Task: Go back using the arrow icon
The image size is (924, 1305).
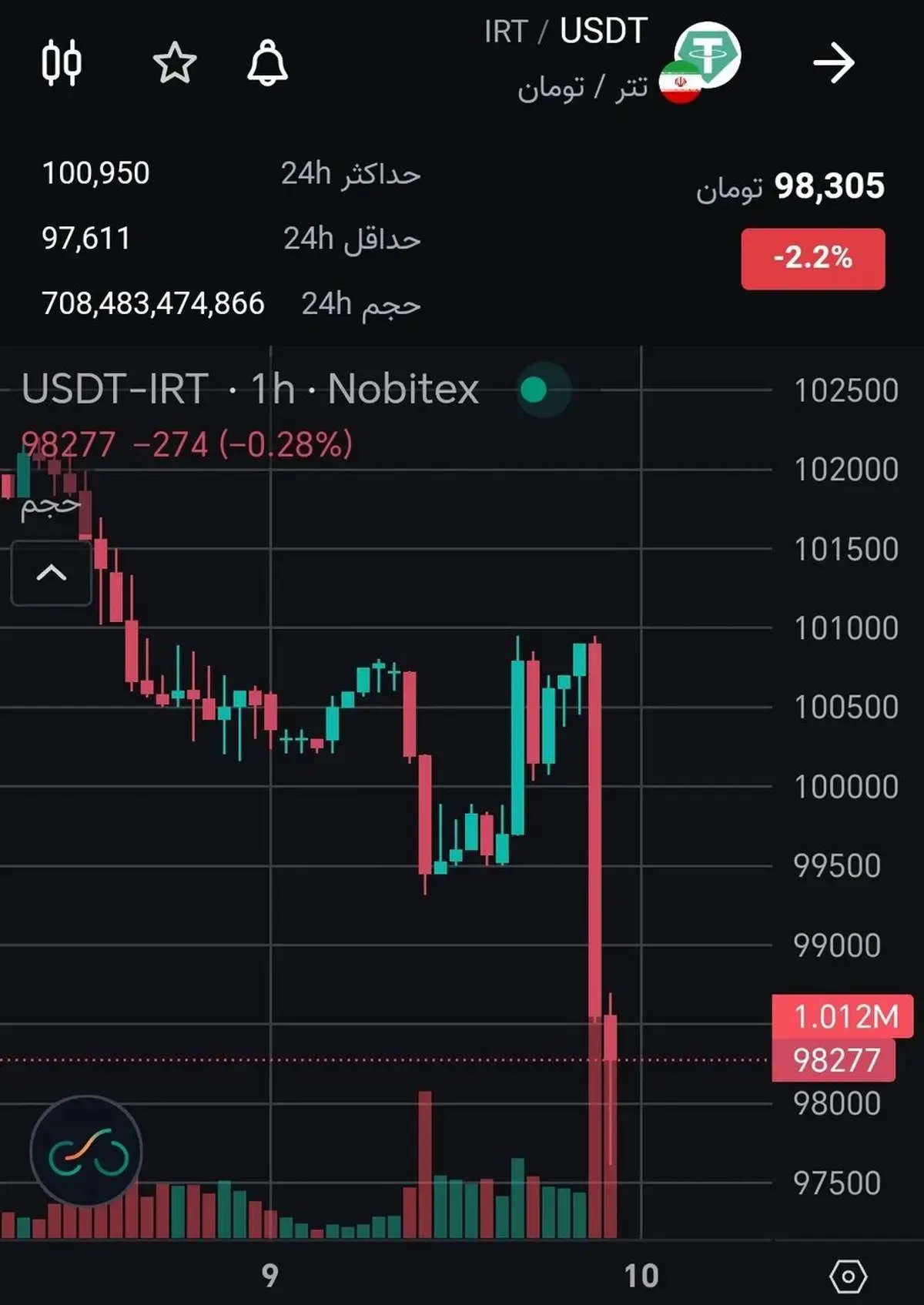Action: point(834,62)
